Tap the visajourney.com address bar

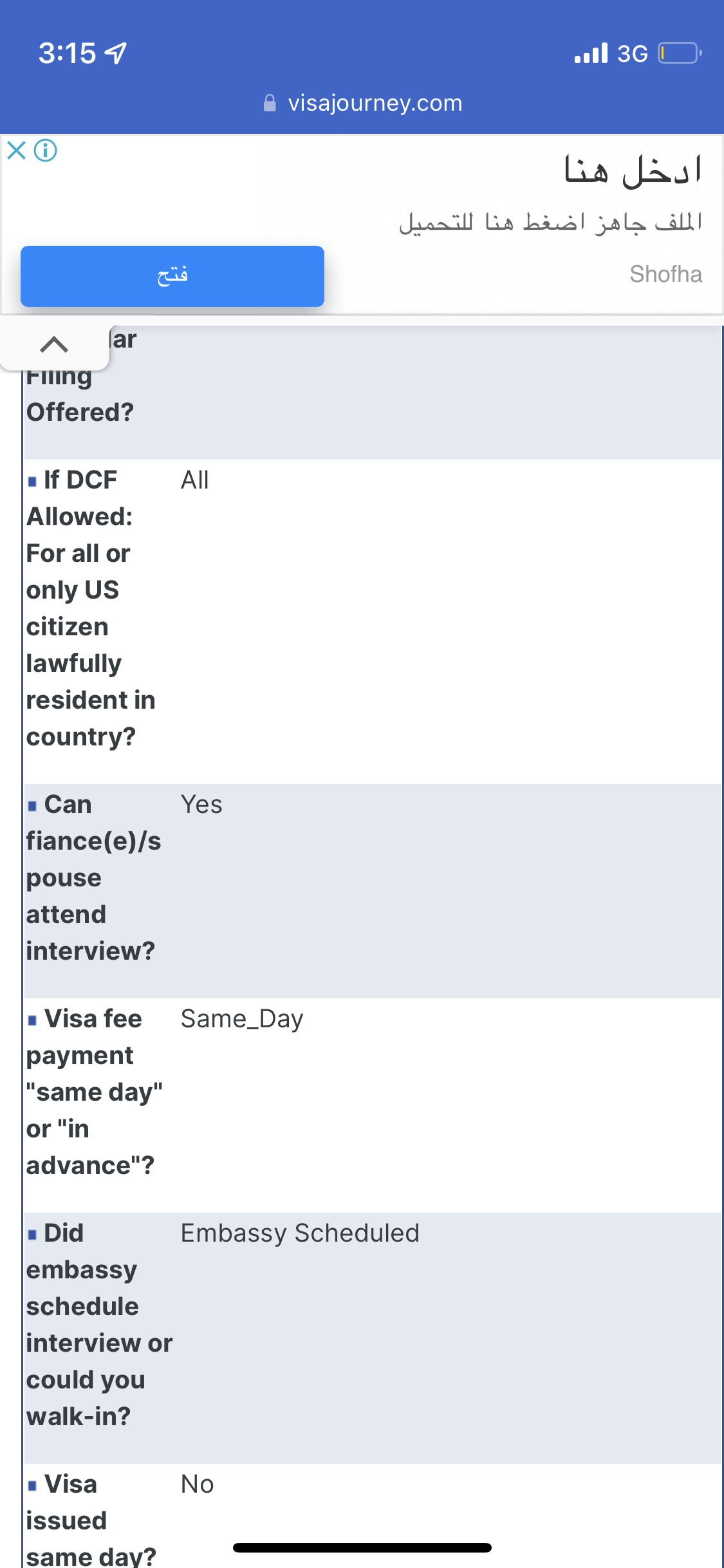pos(362,103)
